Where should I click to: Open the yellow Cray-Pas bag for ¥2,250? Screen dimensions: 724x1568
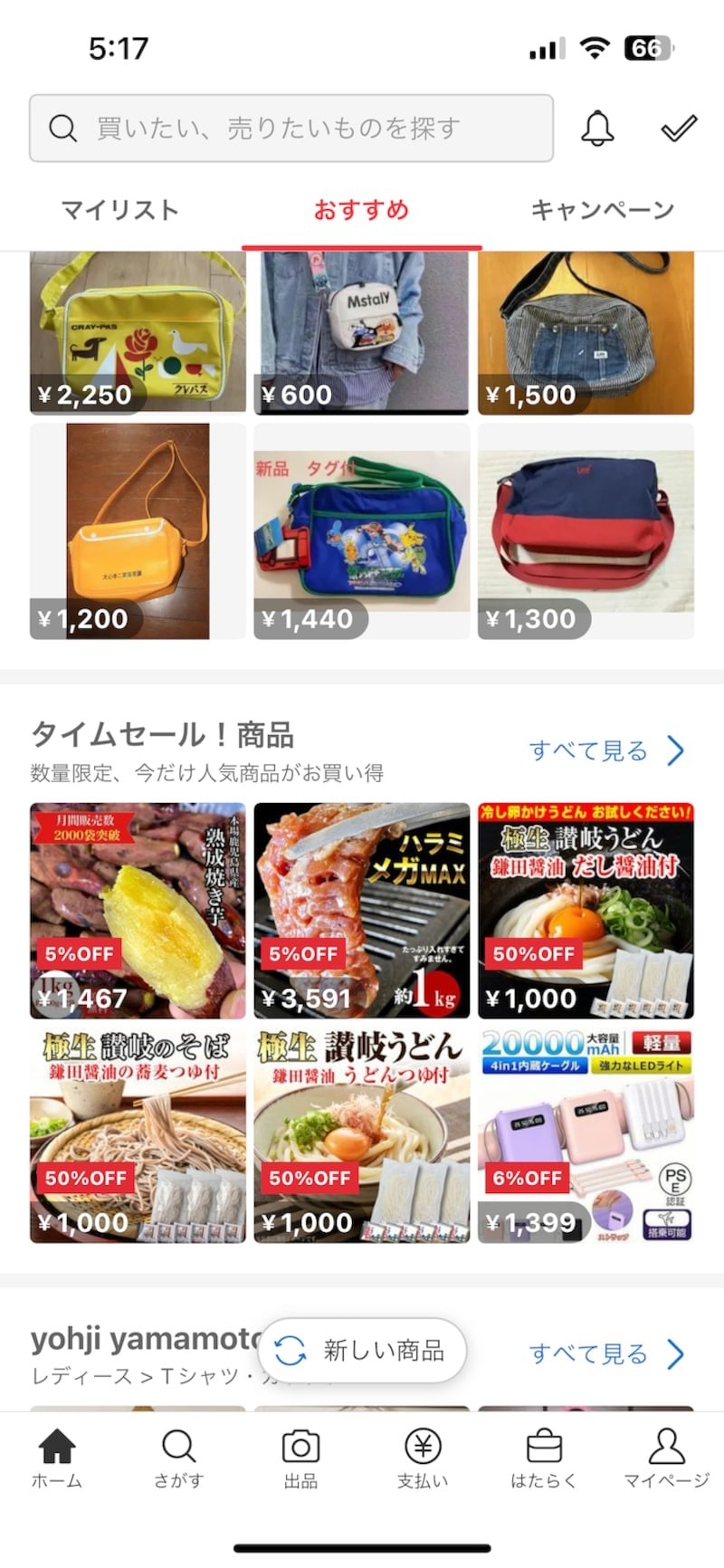(138, 333)
